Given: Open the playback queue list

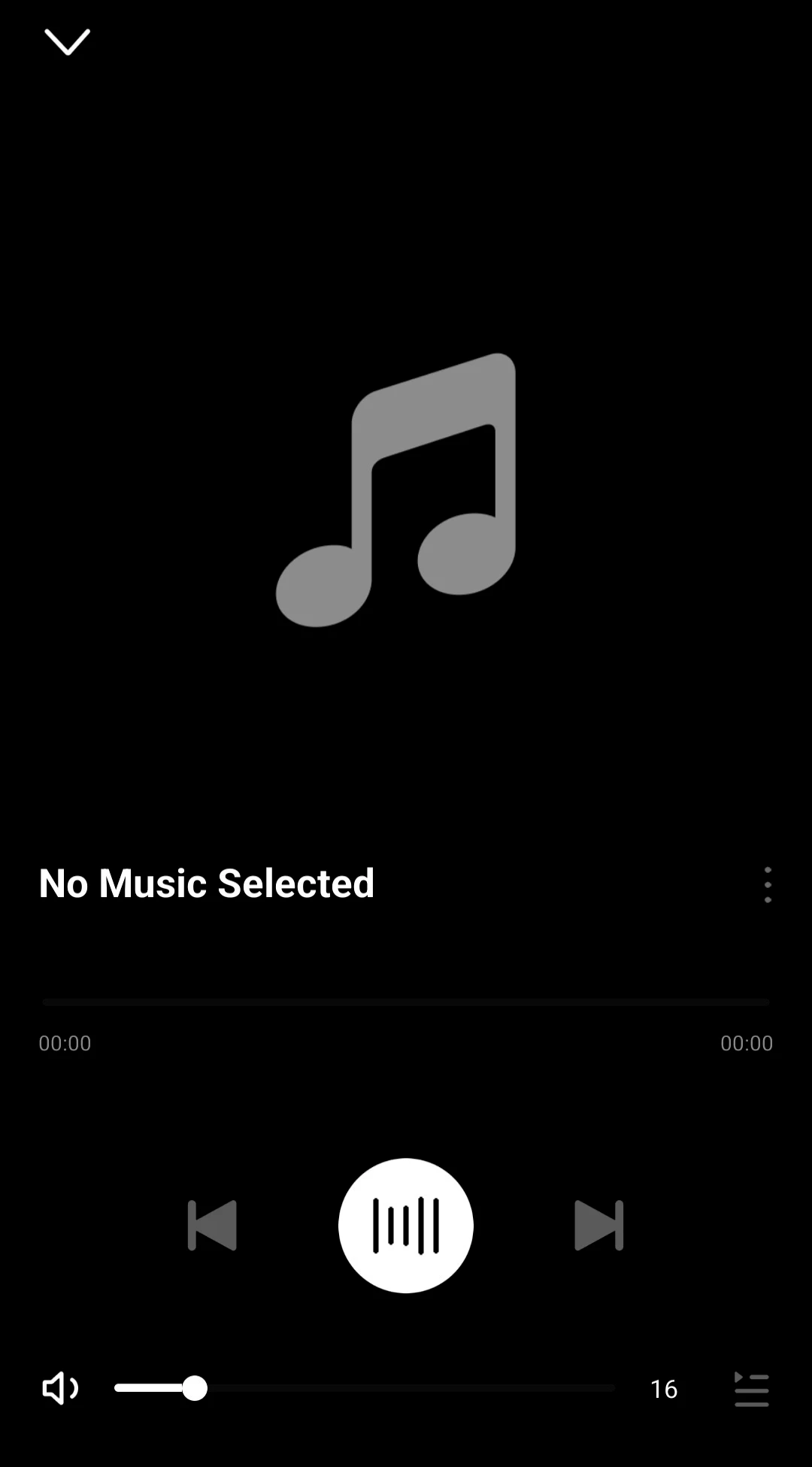Looking at the screenshot, I should tap(751, 1389).
